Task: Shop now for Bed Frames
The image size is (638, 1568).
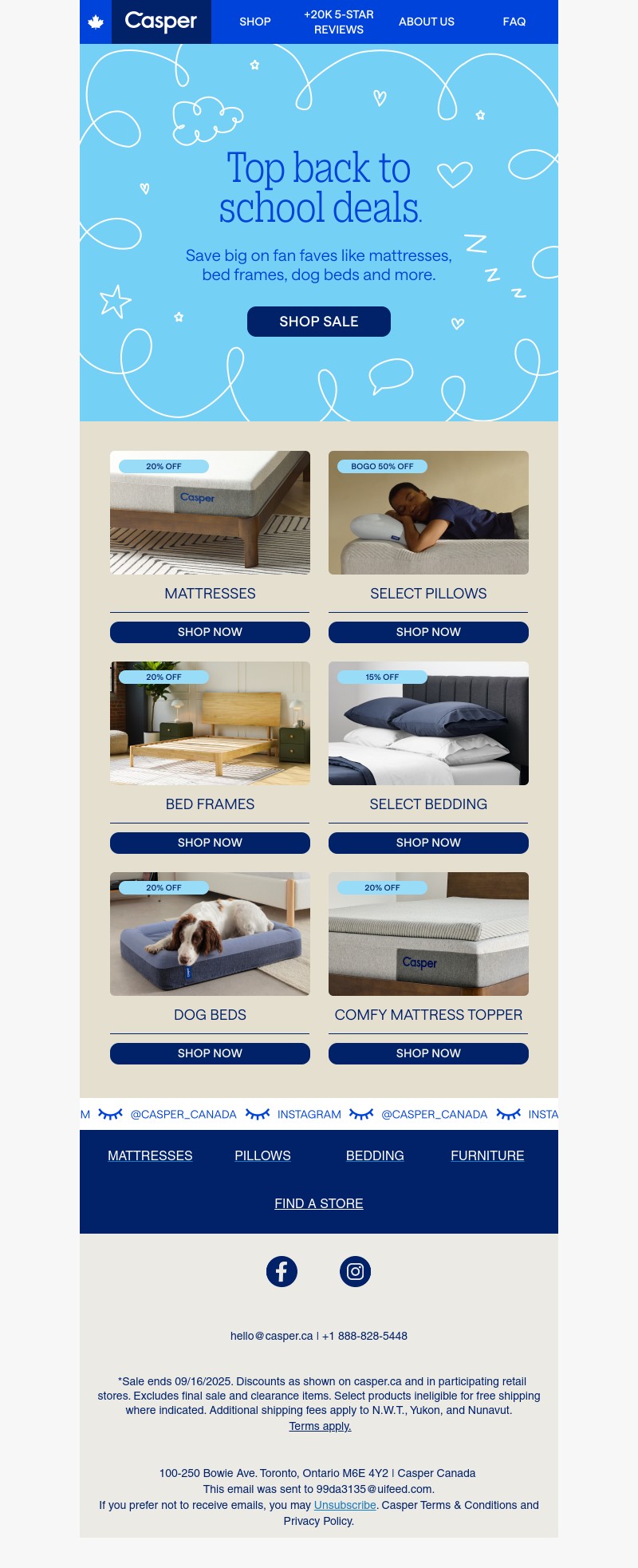Action: click(210, 843)
